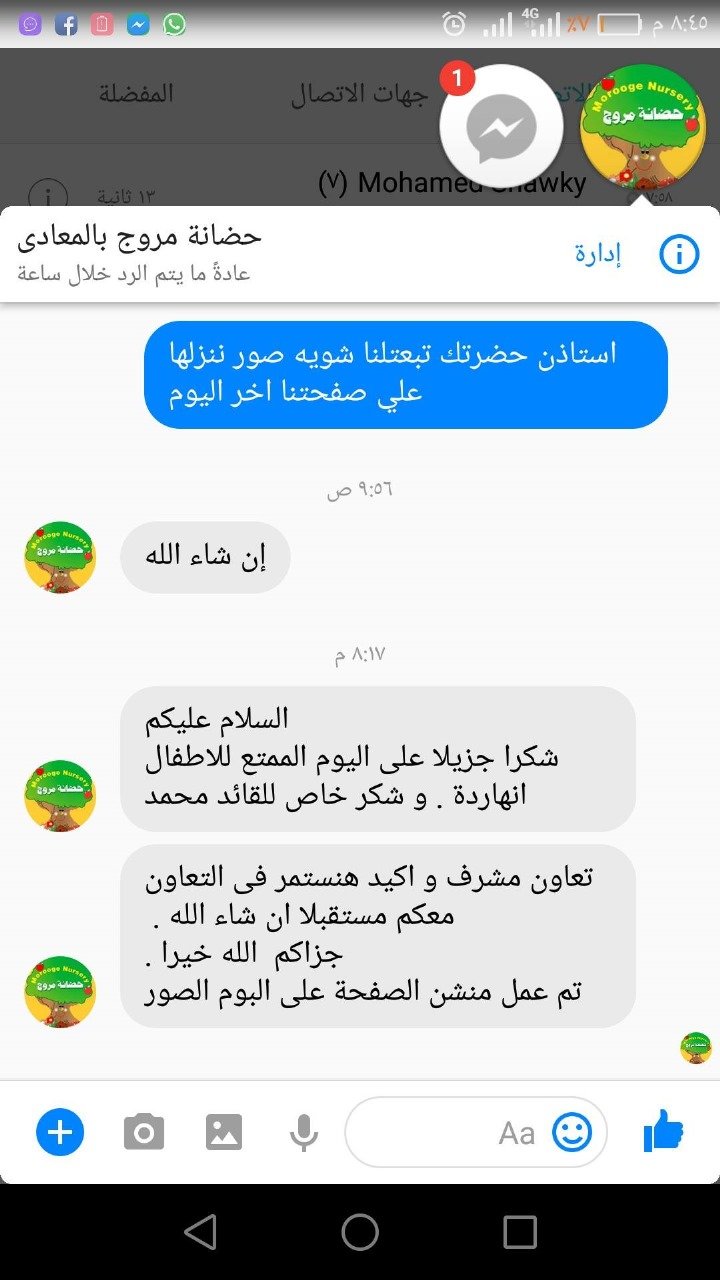Open the photo gallery picker
Screen dimensions: 720x1280
tap(224, 1132)
